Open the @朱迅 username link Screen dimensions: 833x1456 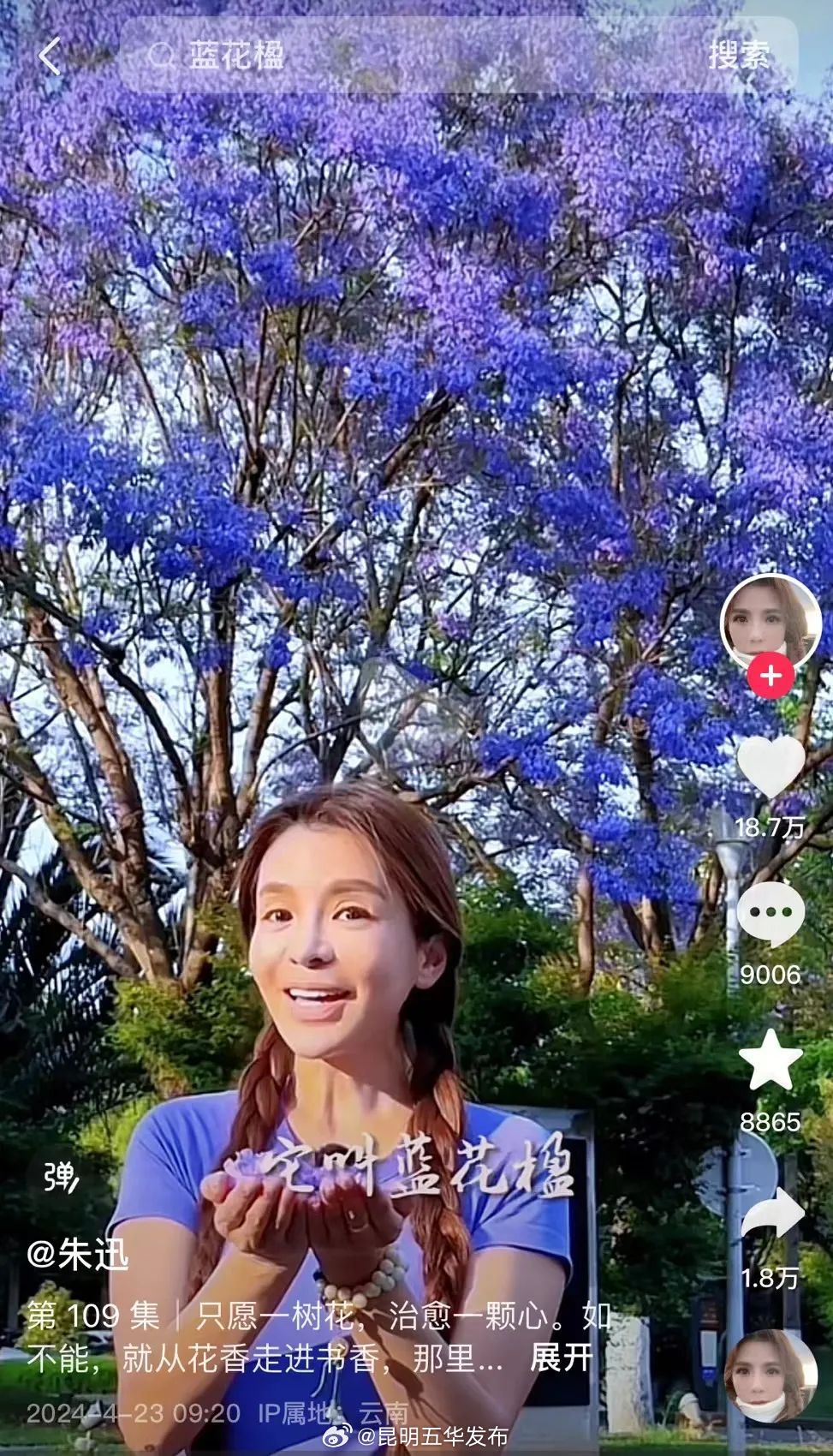coord(79,1256)
